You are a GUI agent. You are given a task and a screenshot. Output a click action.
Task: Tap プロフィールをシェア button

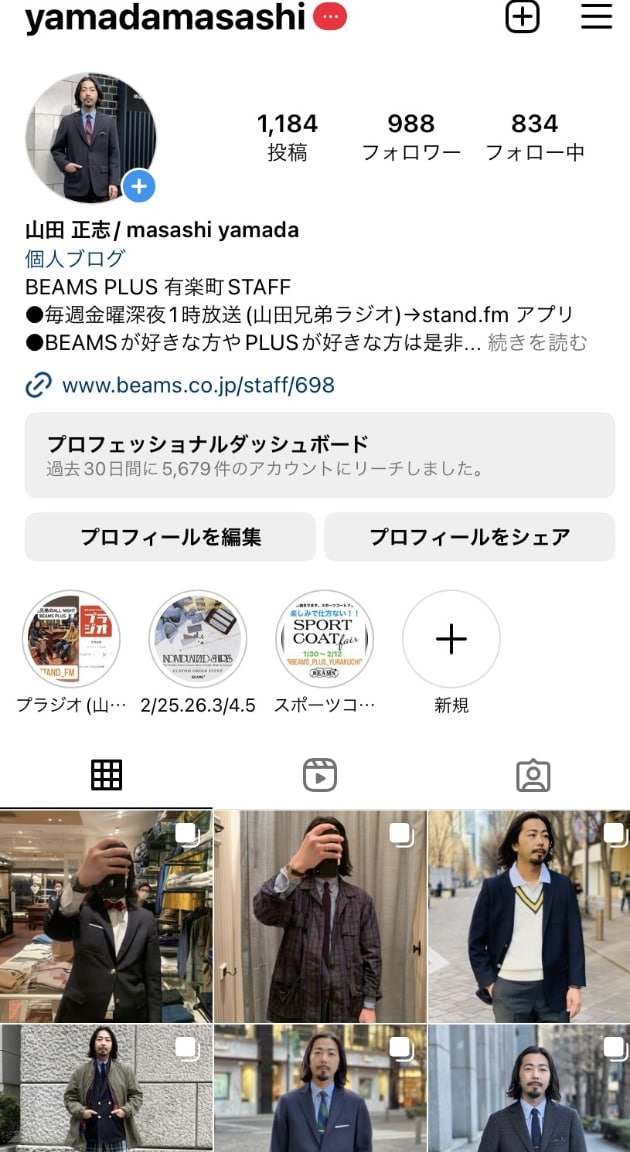(x=469, y=537)
